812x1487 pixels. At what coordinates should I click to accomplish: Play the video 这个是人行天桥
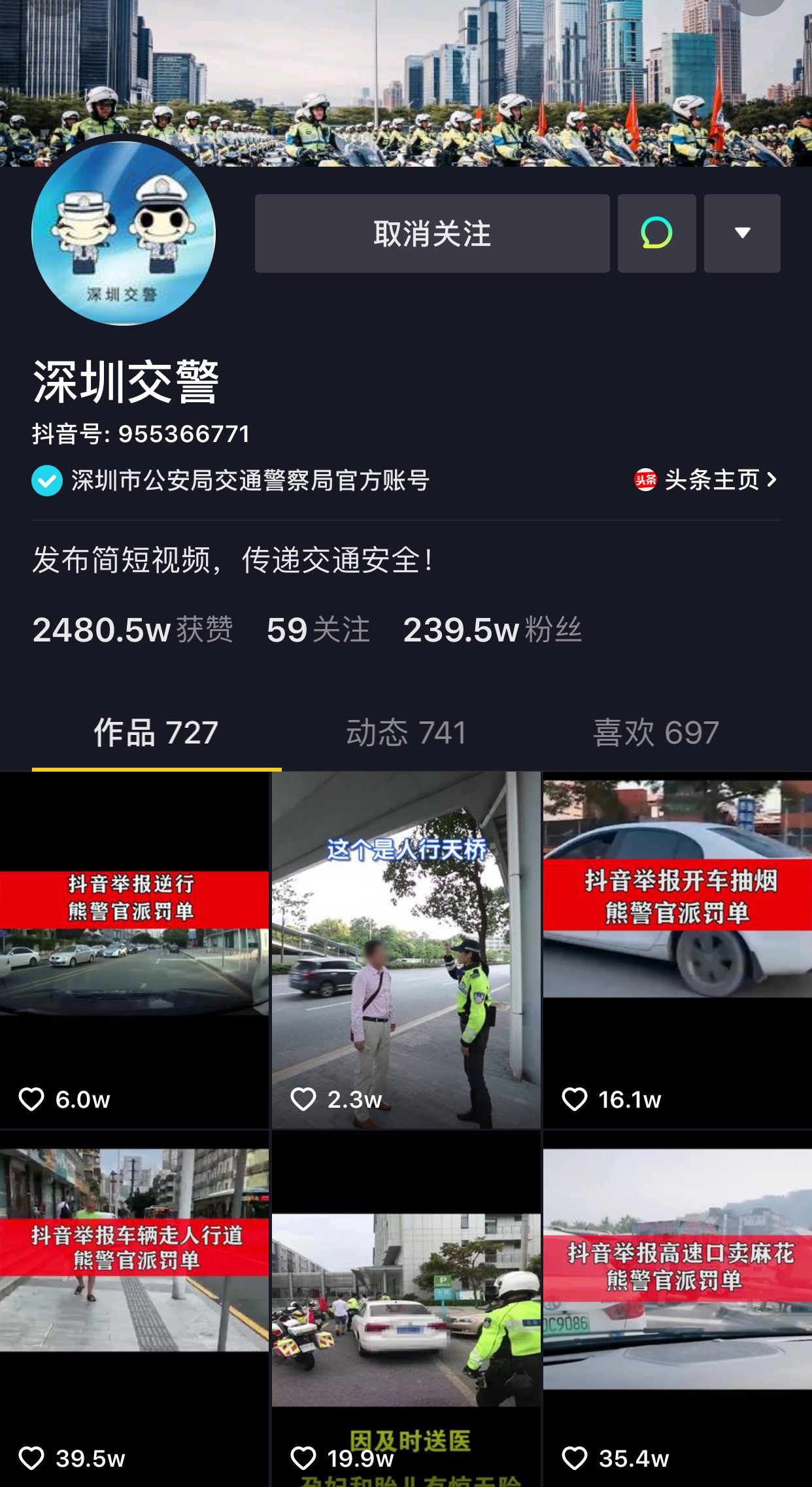pyautogui.click(x=406, y=950)
